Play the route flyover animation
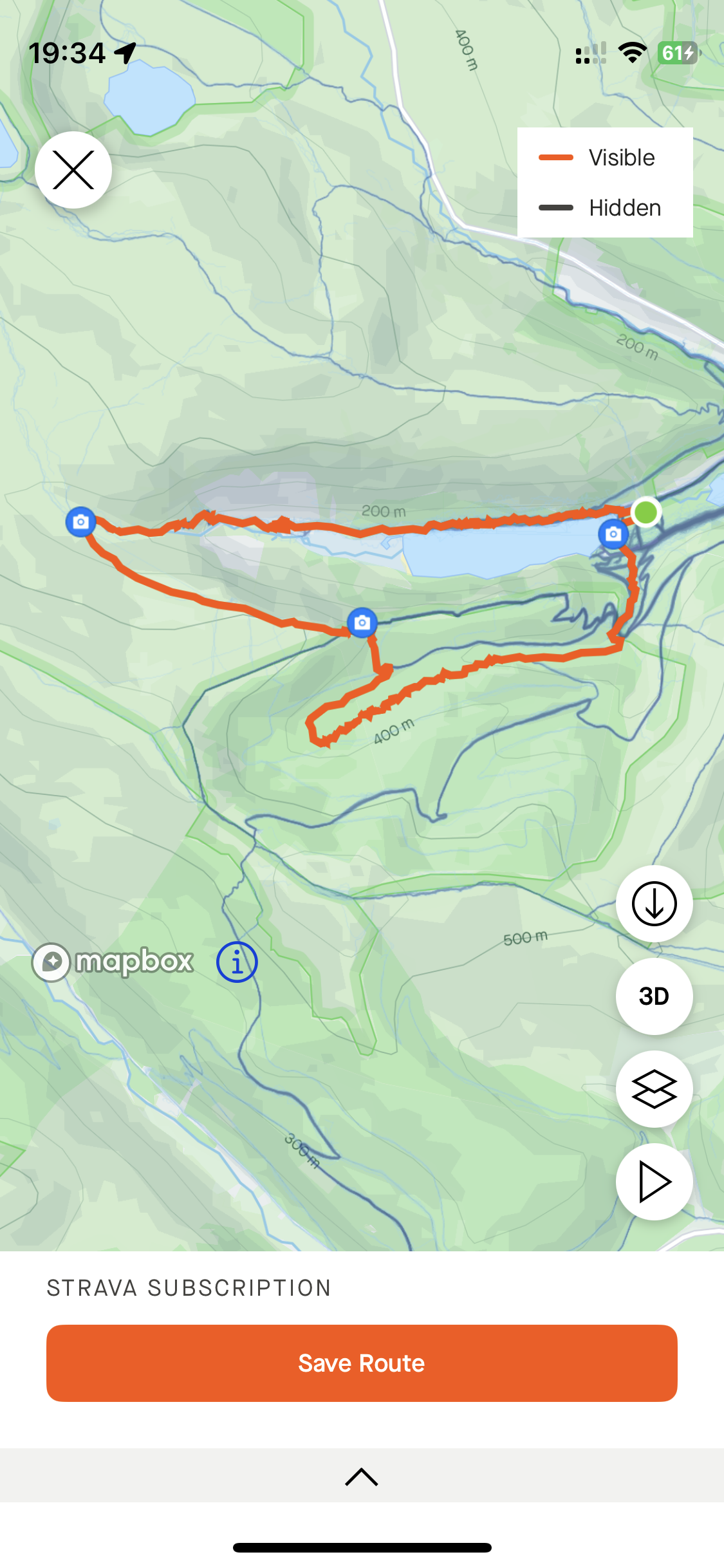Image resolution: width=724 pixels, height=1568 pixels. click(x=654, y=1182)
